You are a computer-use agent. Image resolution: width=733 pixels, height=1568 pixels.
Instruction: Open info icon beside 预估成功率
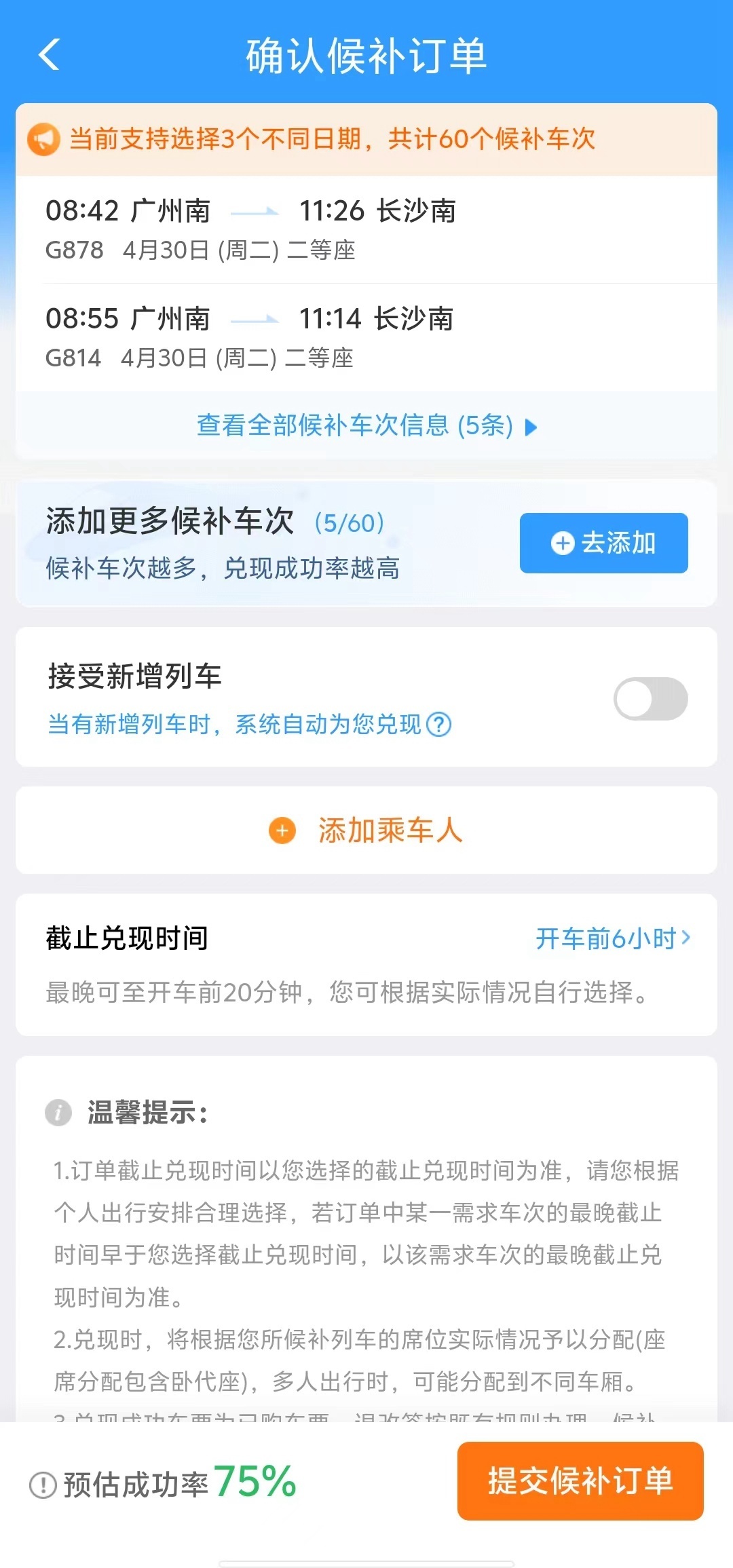coord(43,1485)
